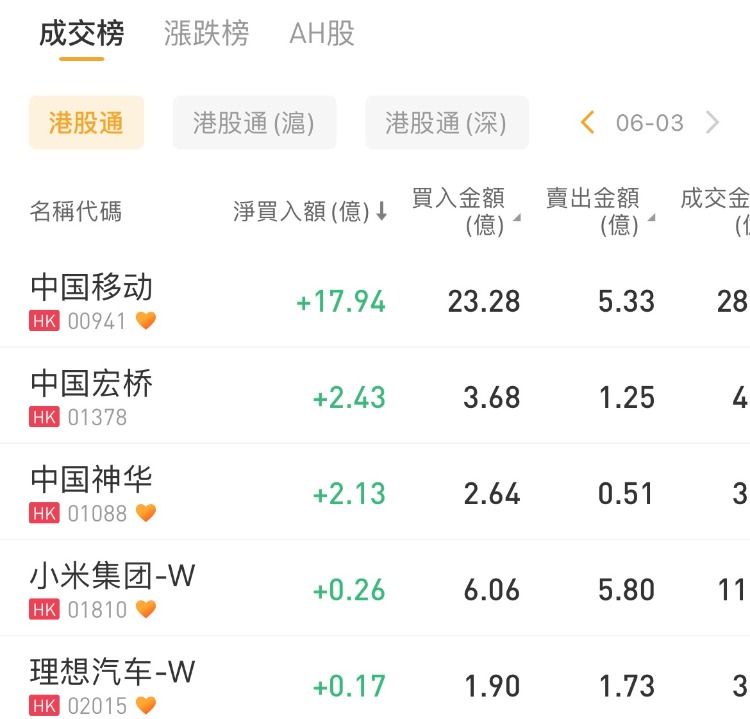Go to the previous date before 06-03
Screen dimensions: 750x719
[588, 123]
